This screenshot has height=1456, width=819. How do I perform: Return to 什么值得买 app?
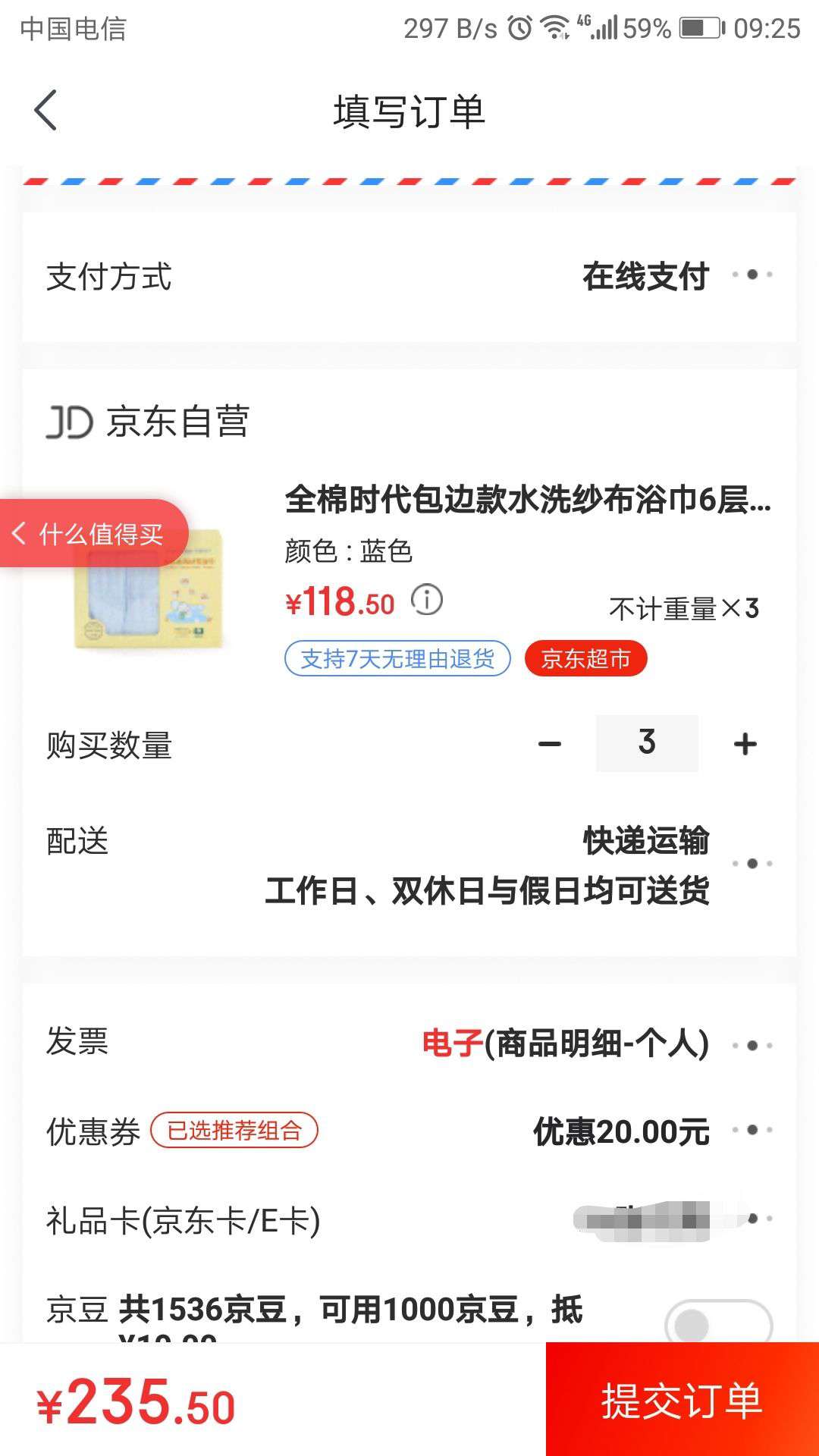tap(93, 534)
